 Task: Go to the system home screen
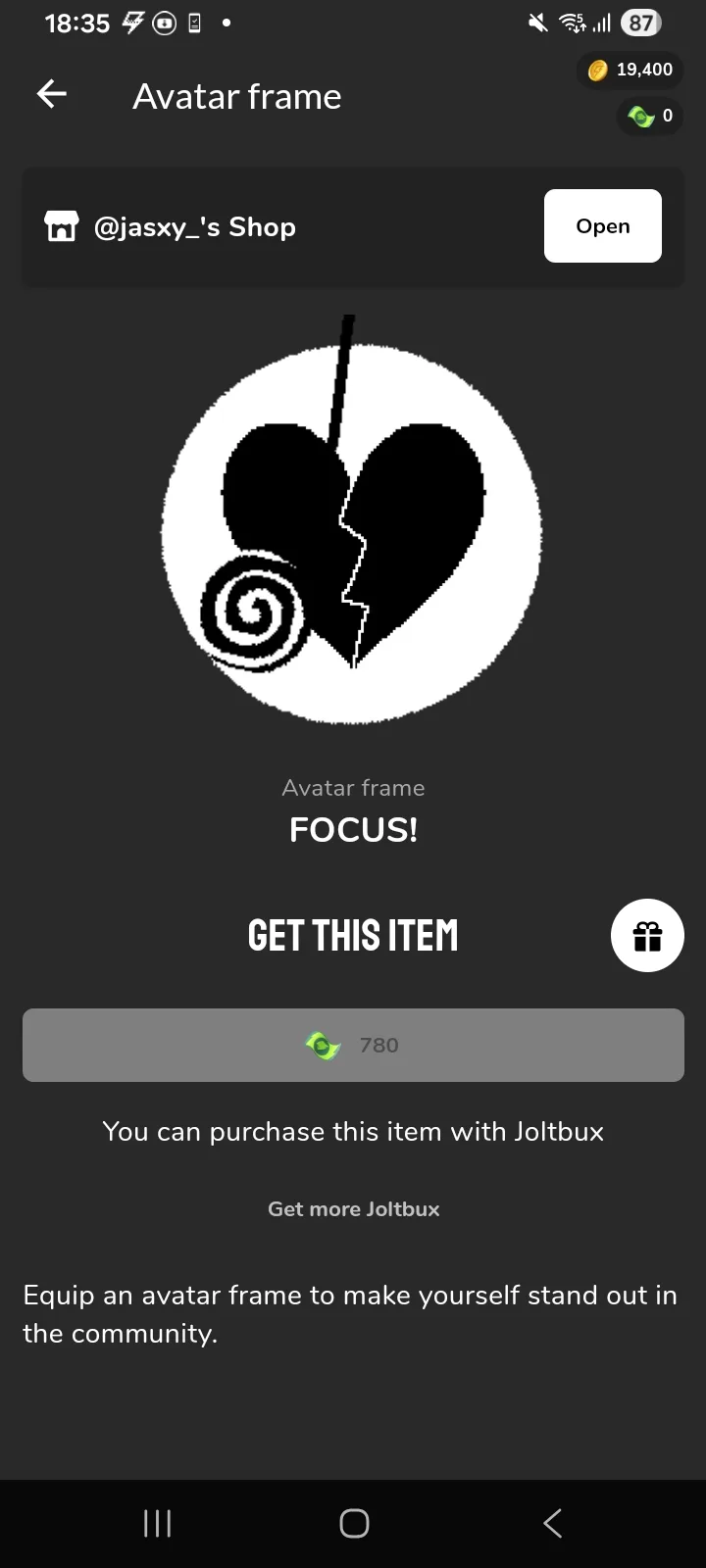pyautogui.click(x=354, y=1523)
